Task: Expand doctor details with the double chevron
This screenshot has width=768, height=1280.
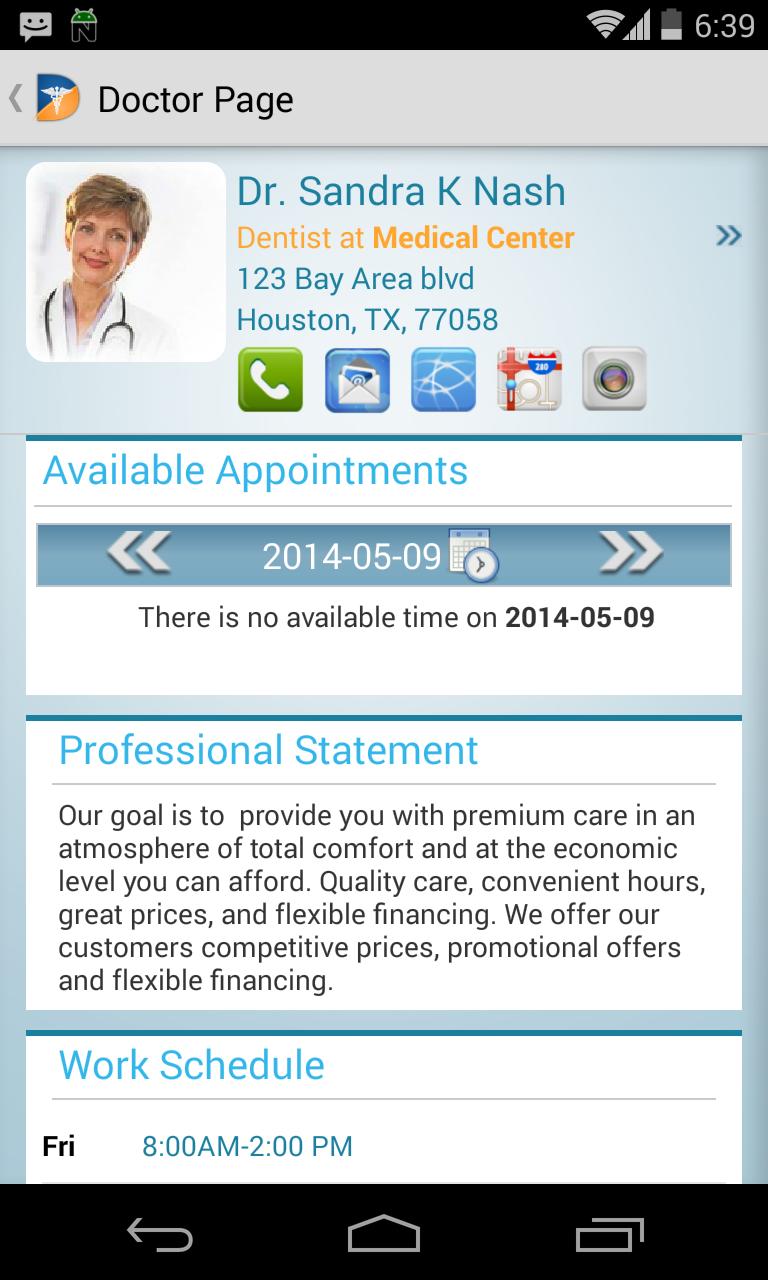Action: 728,235
